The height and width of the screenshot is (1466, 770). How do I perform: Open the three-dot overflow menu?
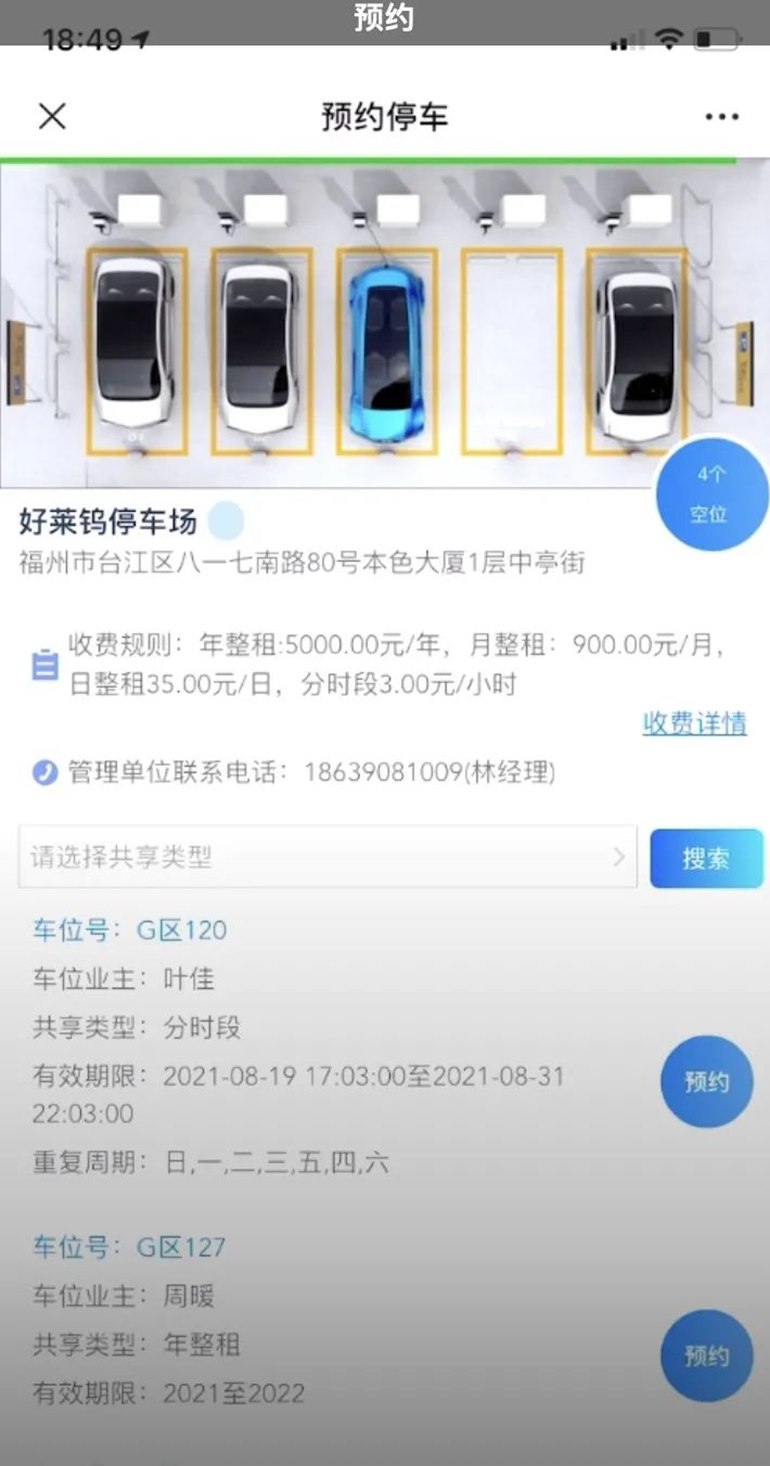[x=721, y=117]
